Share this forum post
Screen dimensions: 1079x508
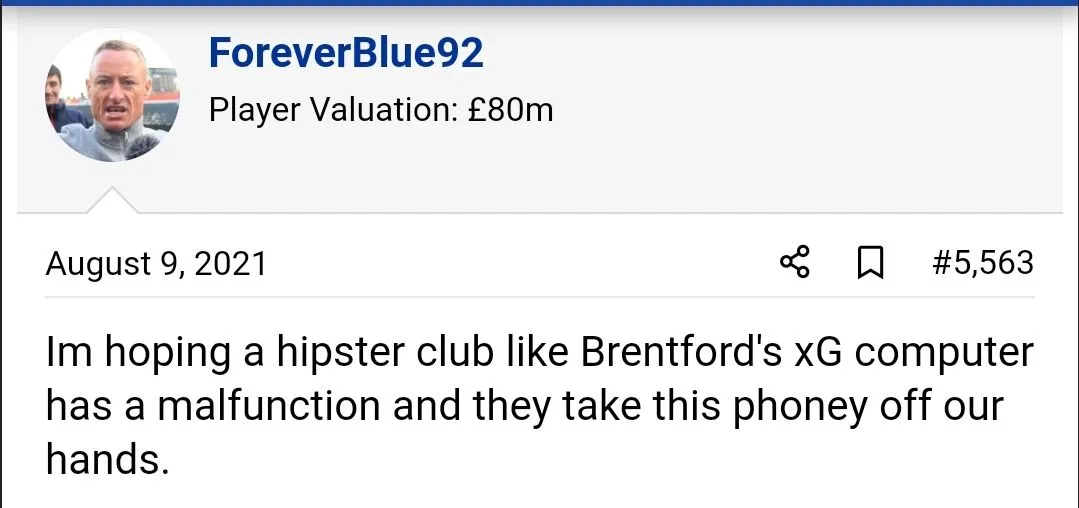tap(794, 263)
